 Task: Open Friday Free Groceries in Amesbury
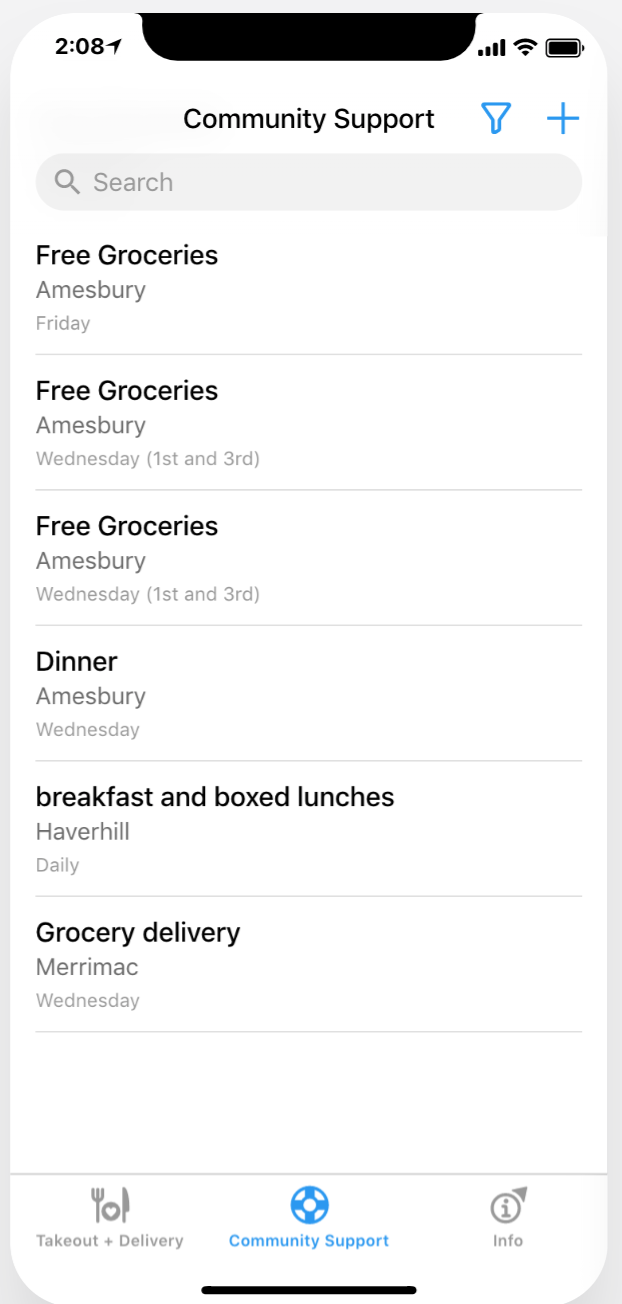[308, 288]
